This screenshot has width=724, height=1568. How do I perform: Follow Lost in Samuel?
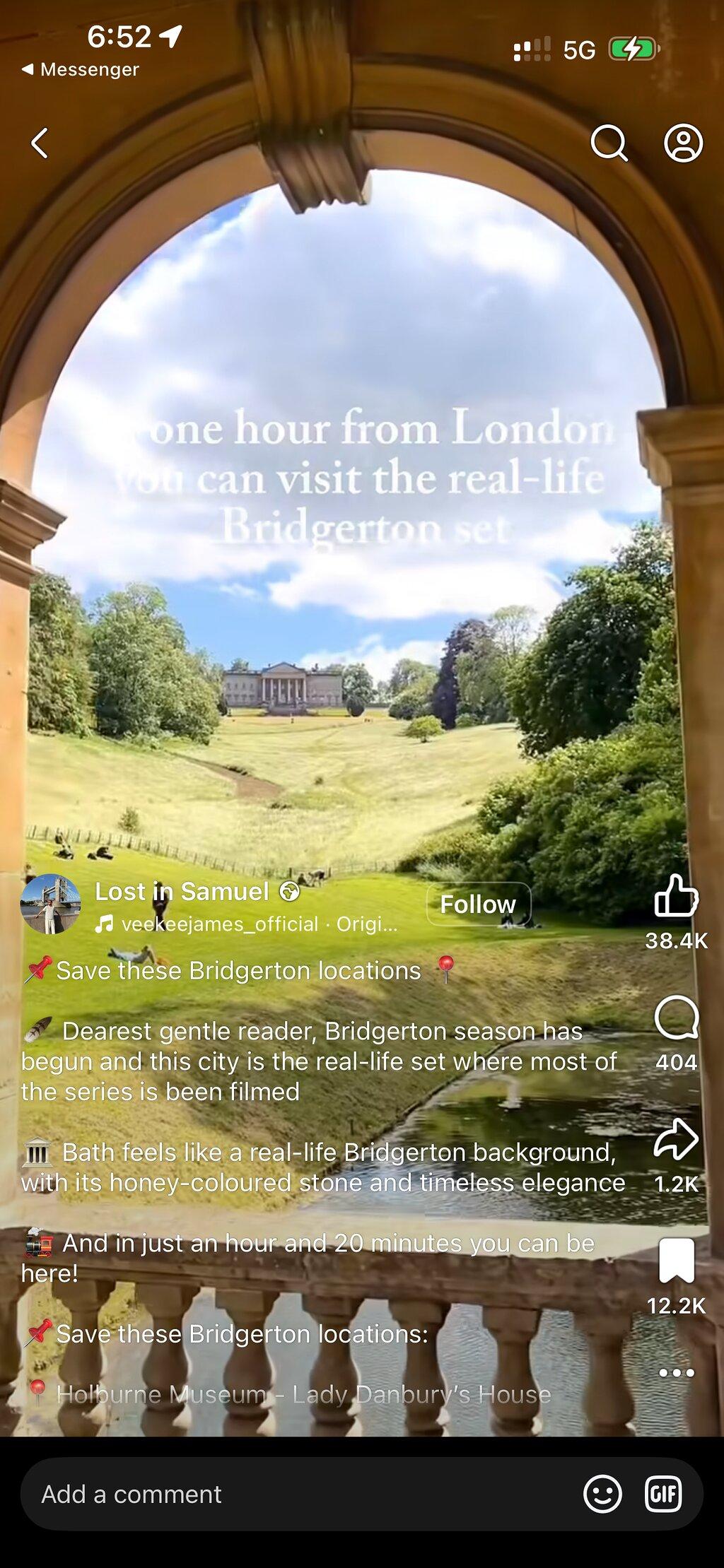tap(478, 904)
